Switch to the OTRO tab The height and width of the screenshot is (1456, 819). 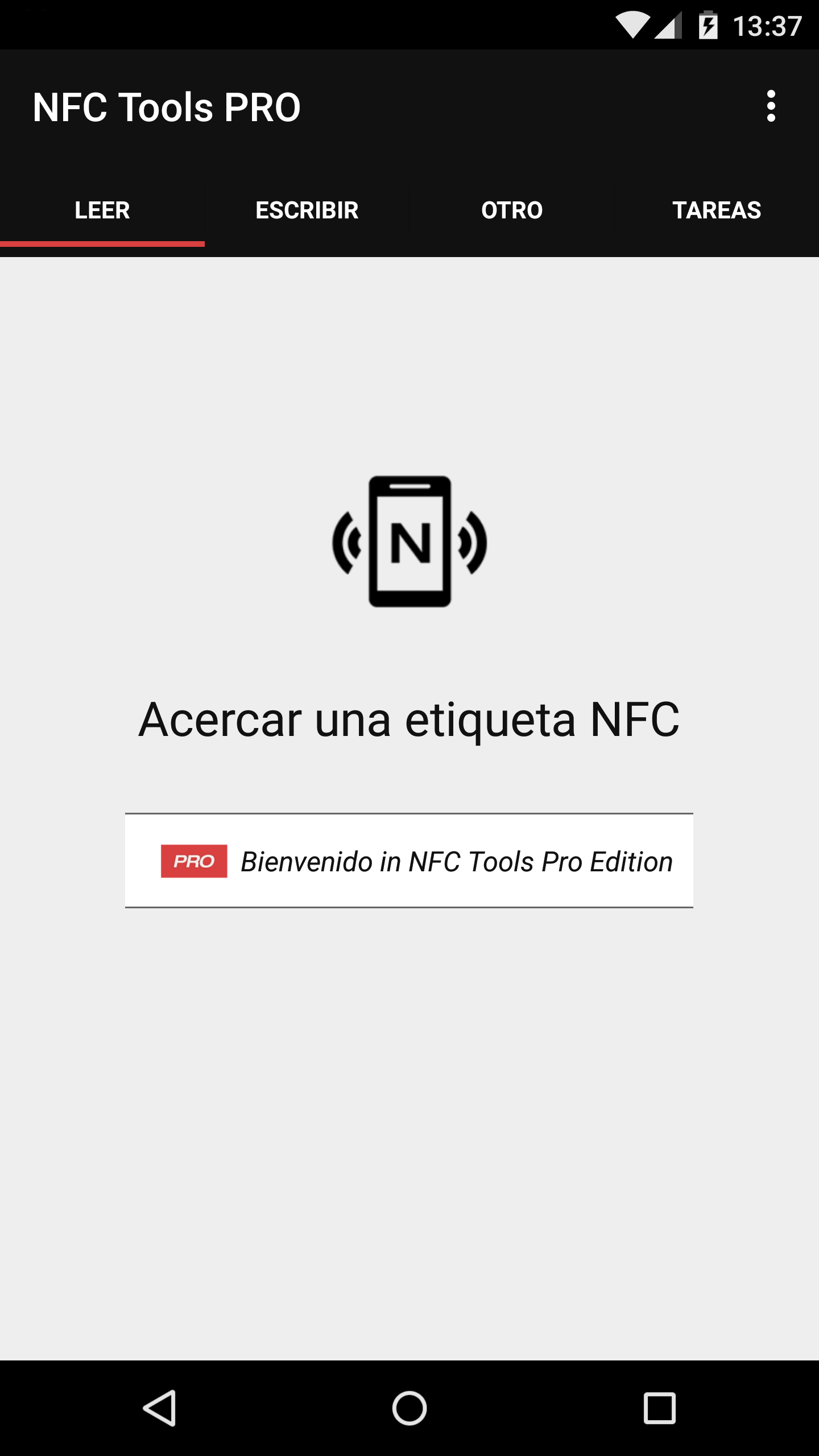point(512,210)
